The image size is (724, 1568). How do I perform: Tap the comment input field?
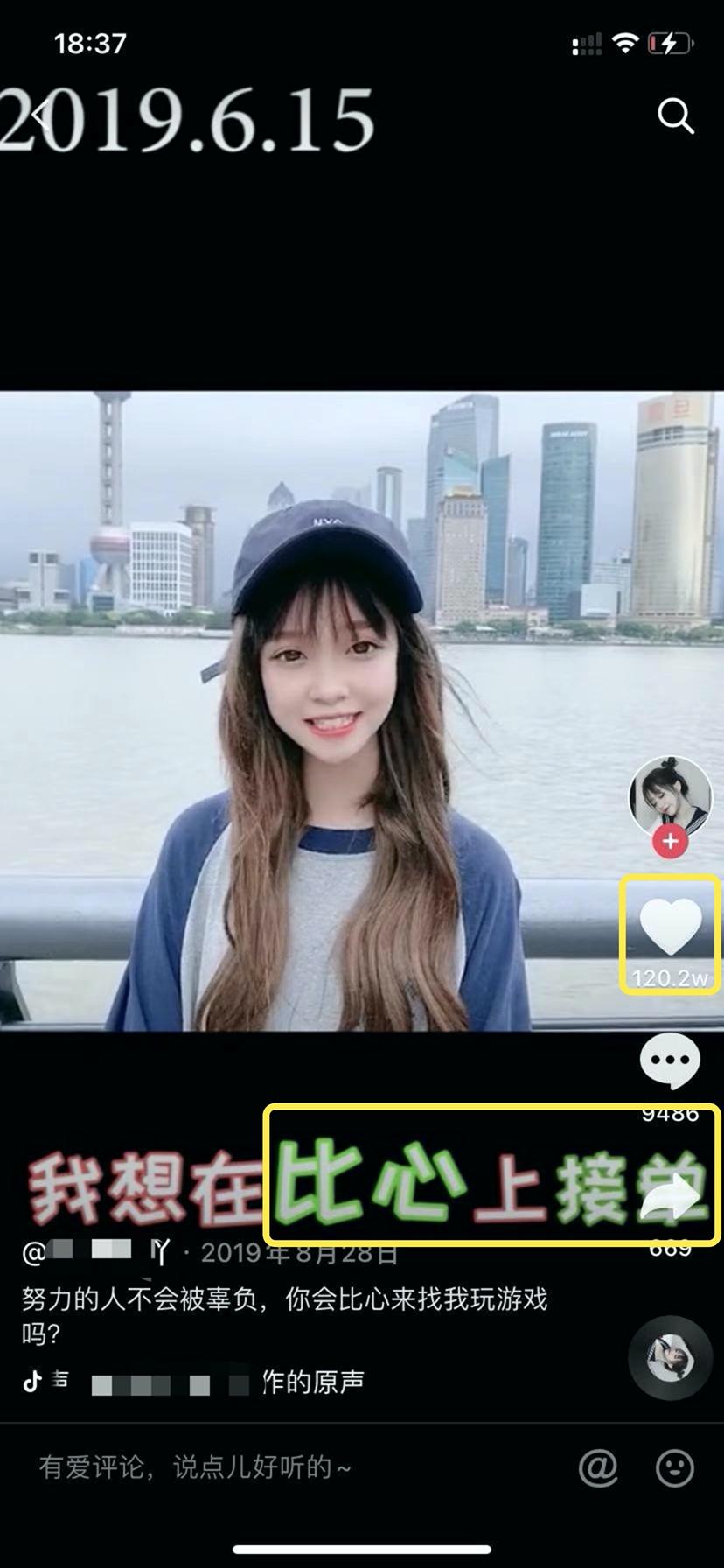pyautogui.click(x=262, y=1467)
